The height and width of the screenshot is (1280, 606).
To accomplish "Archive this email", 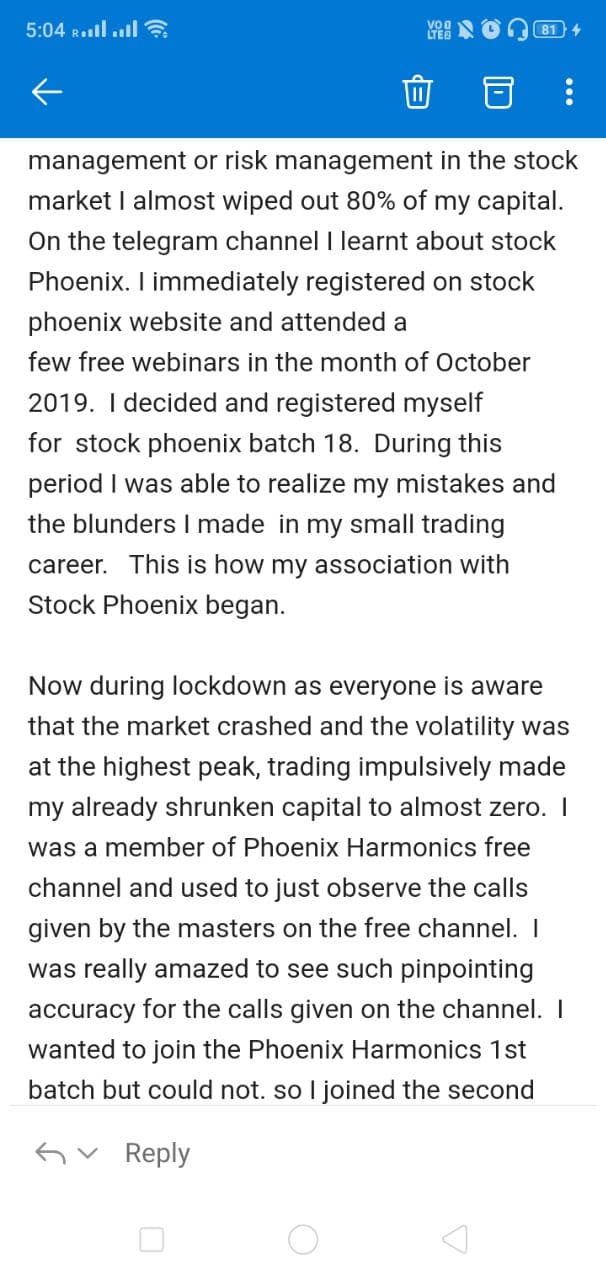I will (496, 93).
